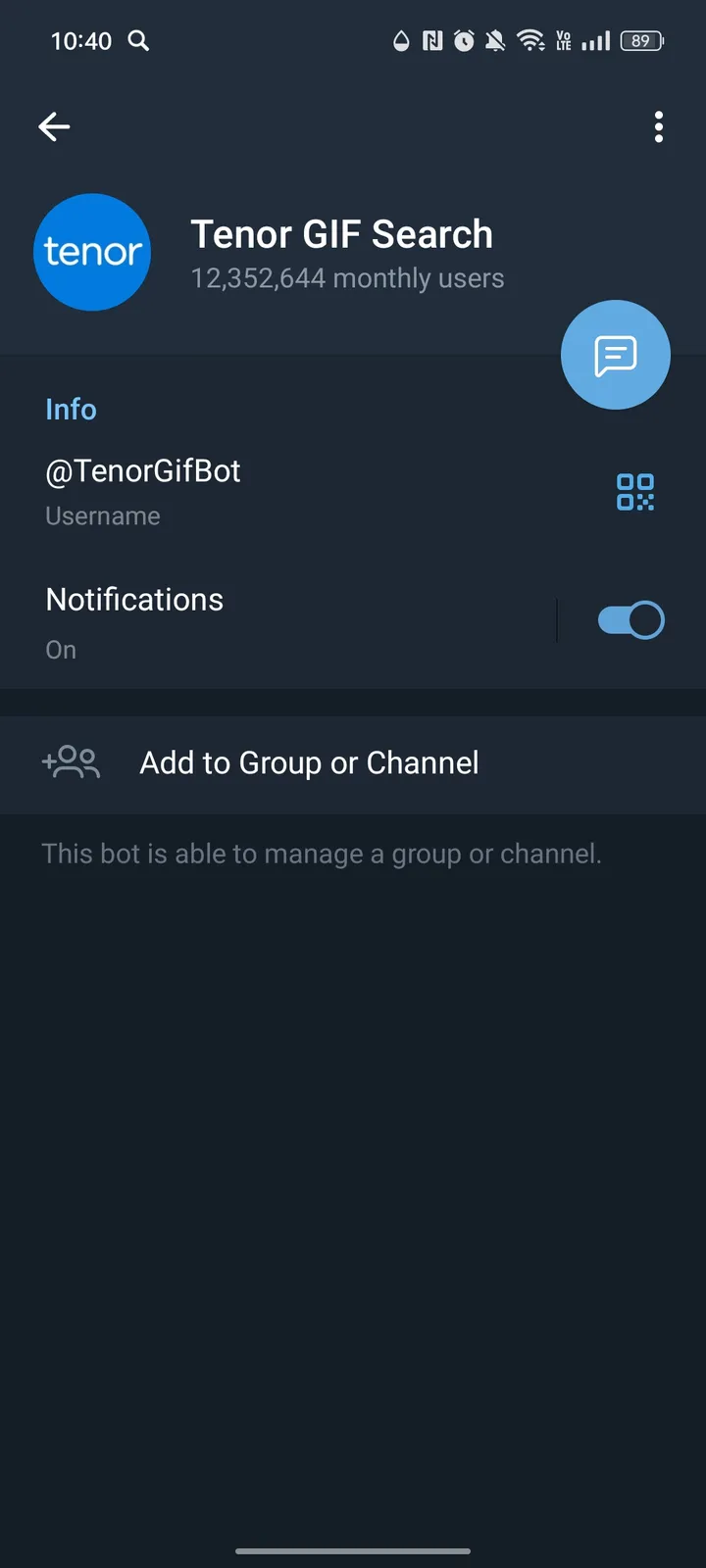Open the Wi-Fi status icon
The height and width of the screenshot is (1568, 706).
click(531, 41)
